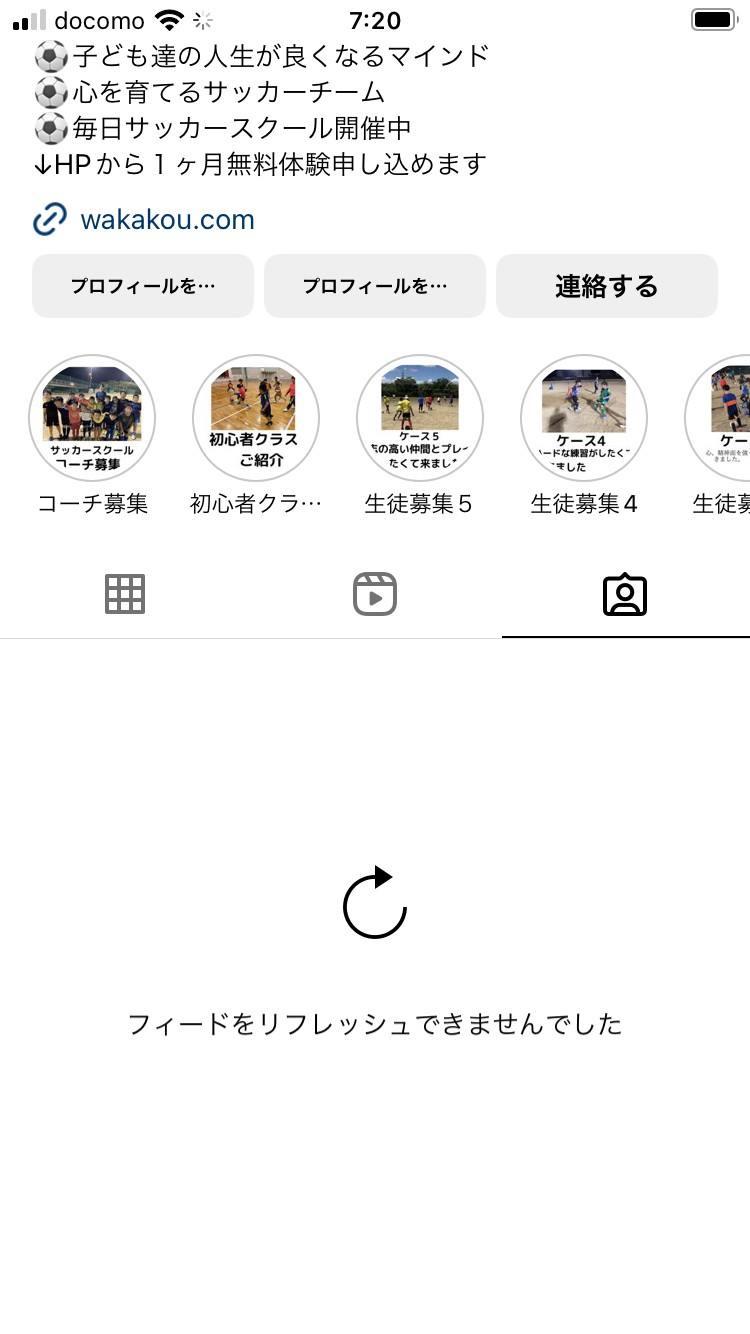Retry loading with the refresh icon
The width and height of the screenshot is (750, 1334).
[375, 902]
